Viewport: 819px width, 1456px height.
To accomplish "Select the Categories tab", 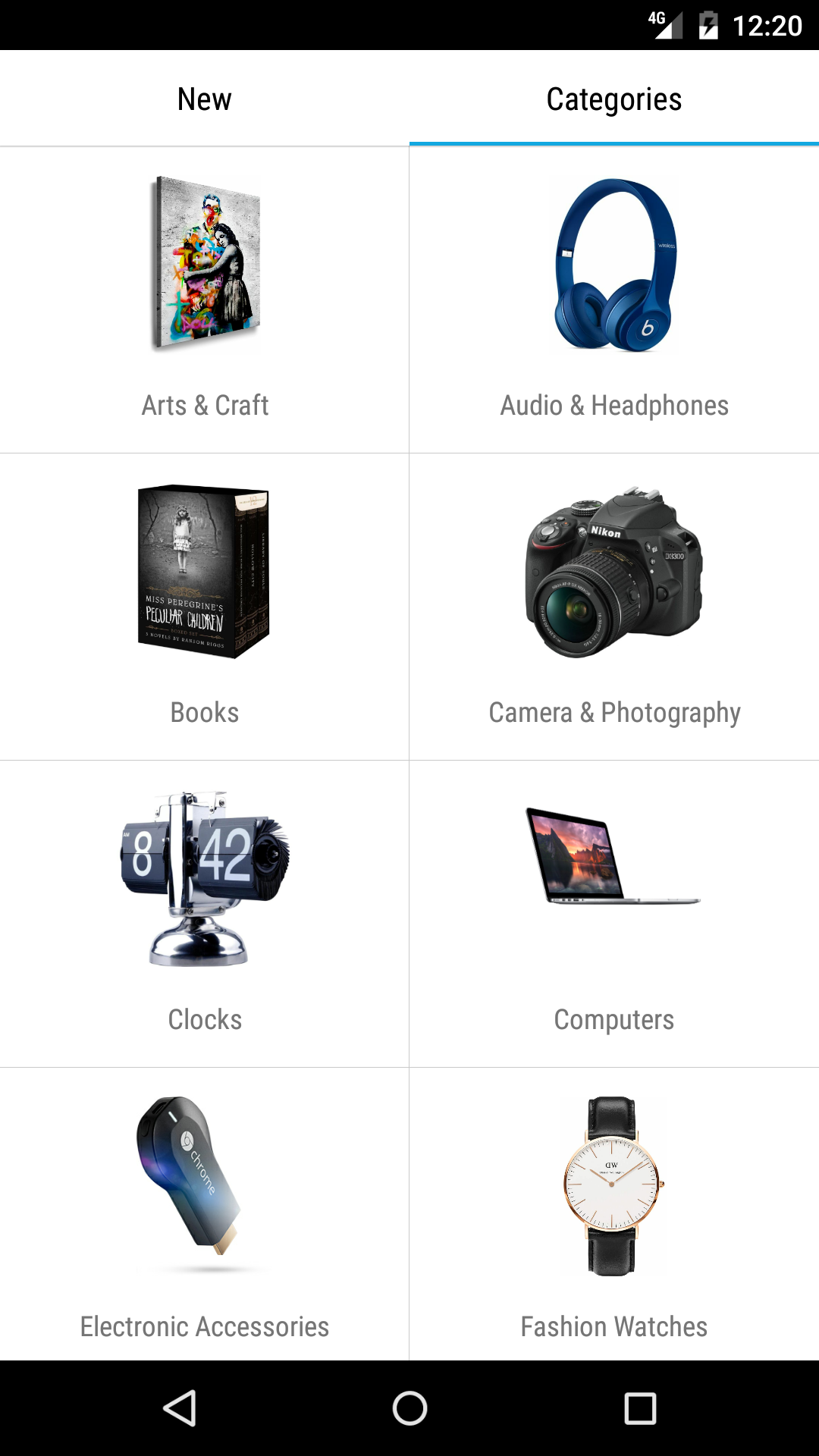I will coord(613,99).
